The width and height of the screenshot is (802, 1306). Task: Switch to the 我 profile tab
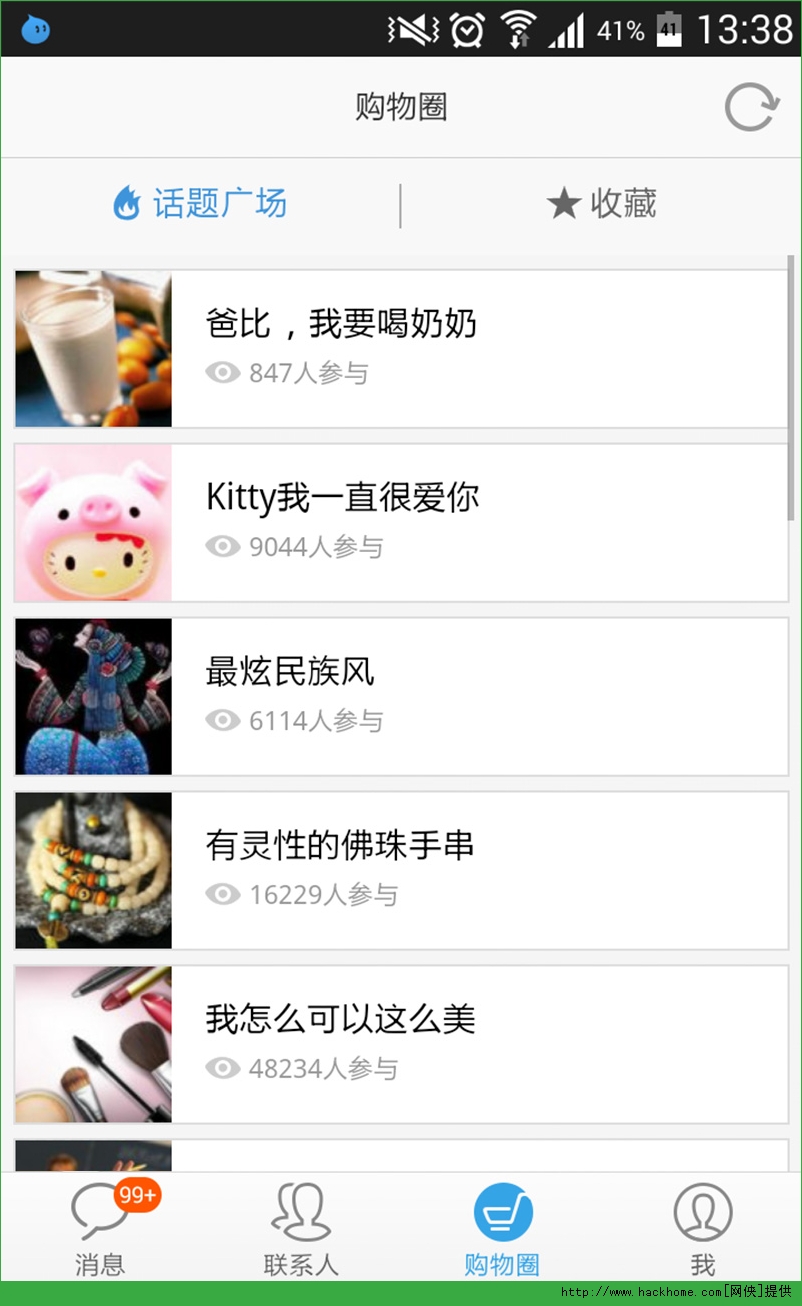[x=702, y=1228]
